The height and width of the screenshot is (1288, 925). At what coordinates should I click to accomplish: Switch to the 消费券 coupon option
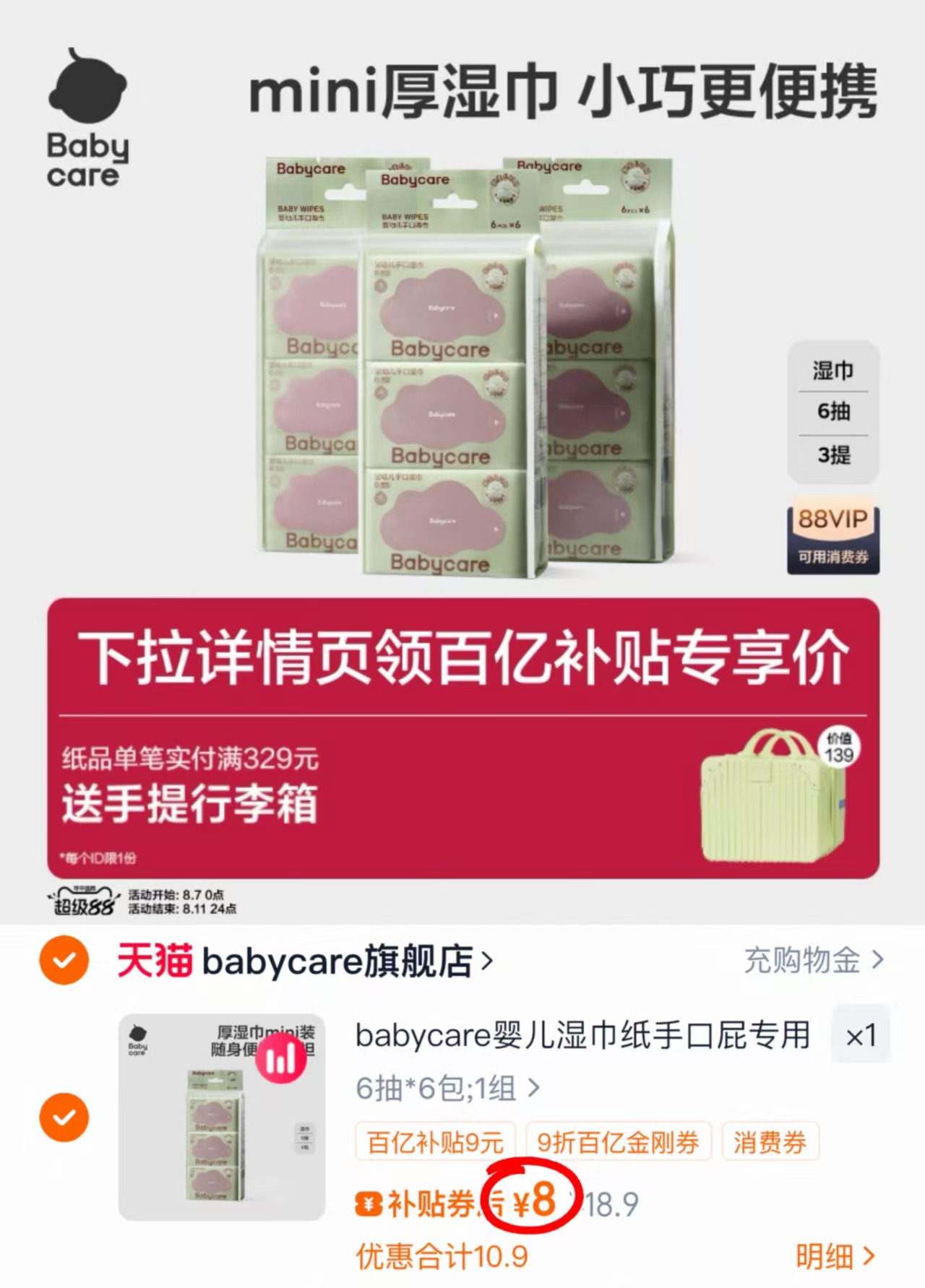[770, 1142]
